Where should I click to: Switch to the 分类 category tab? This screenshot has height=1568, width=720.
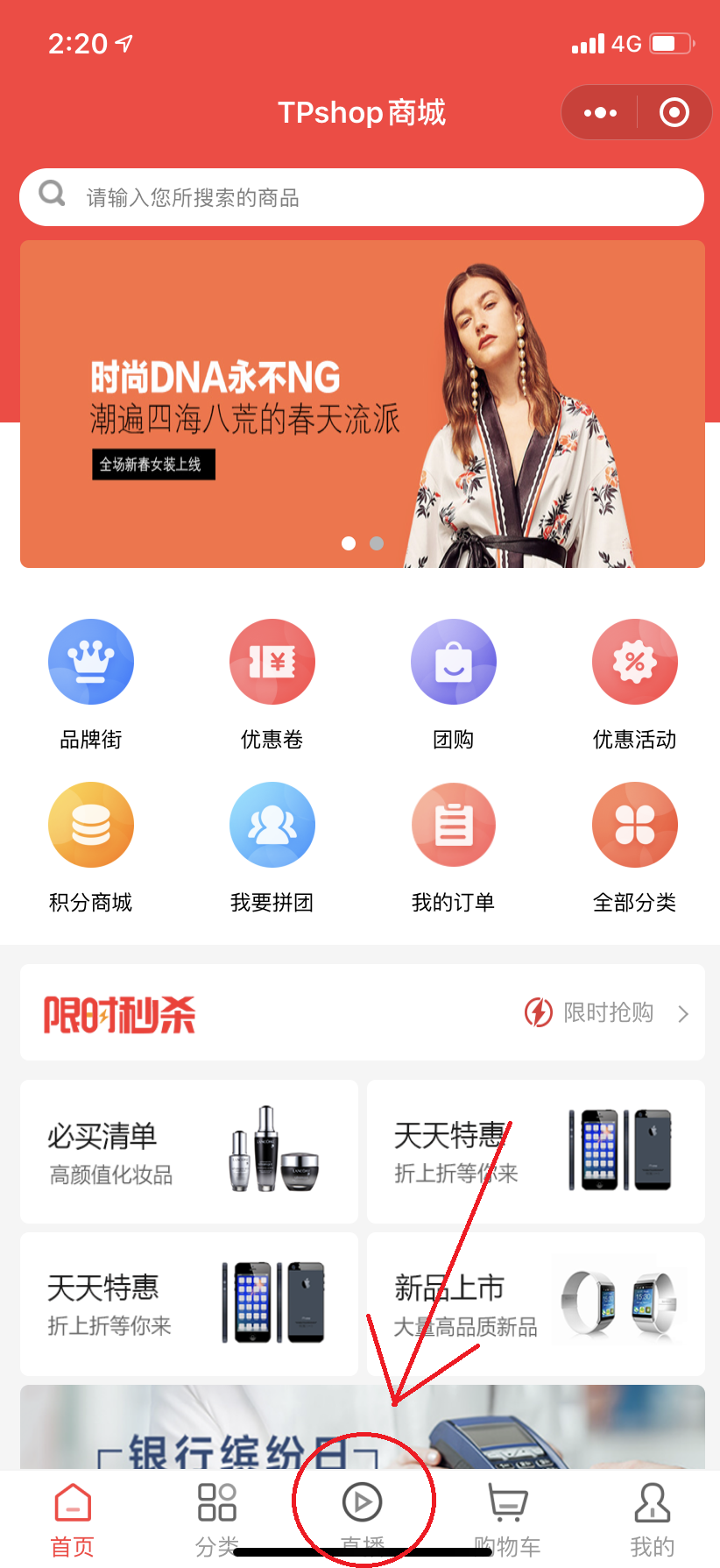tap(217, 1519)
